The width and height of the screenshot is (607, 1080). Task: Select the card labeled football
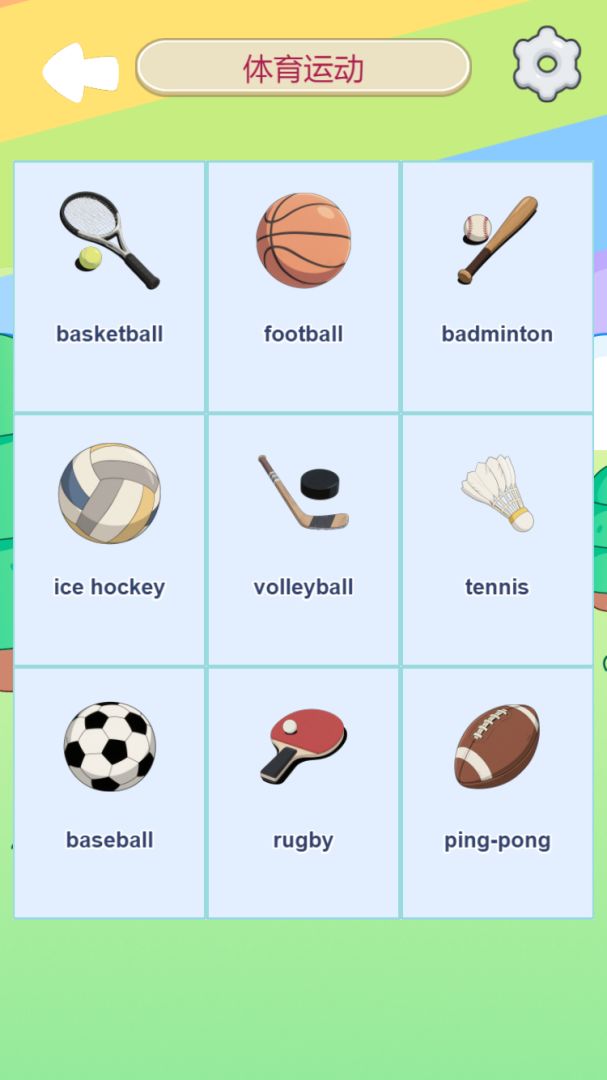pos(303,287)
